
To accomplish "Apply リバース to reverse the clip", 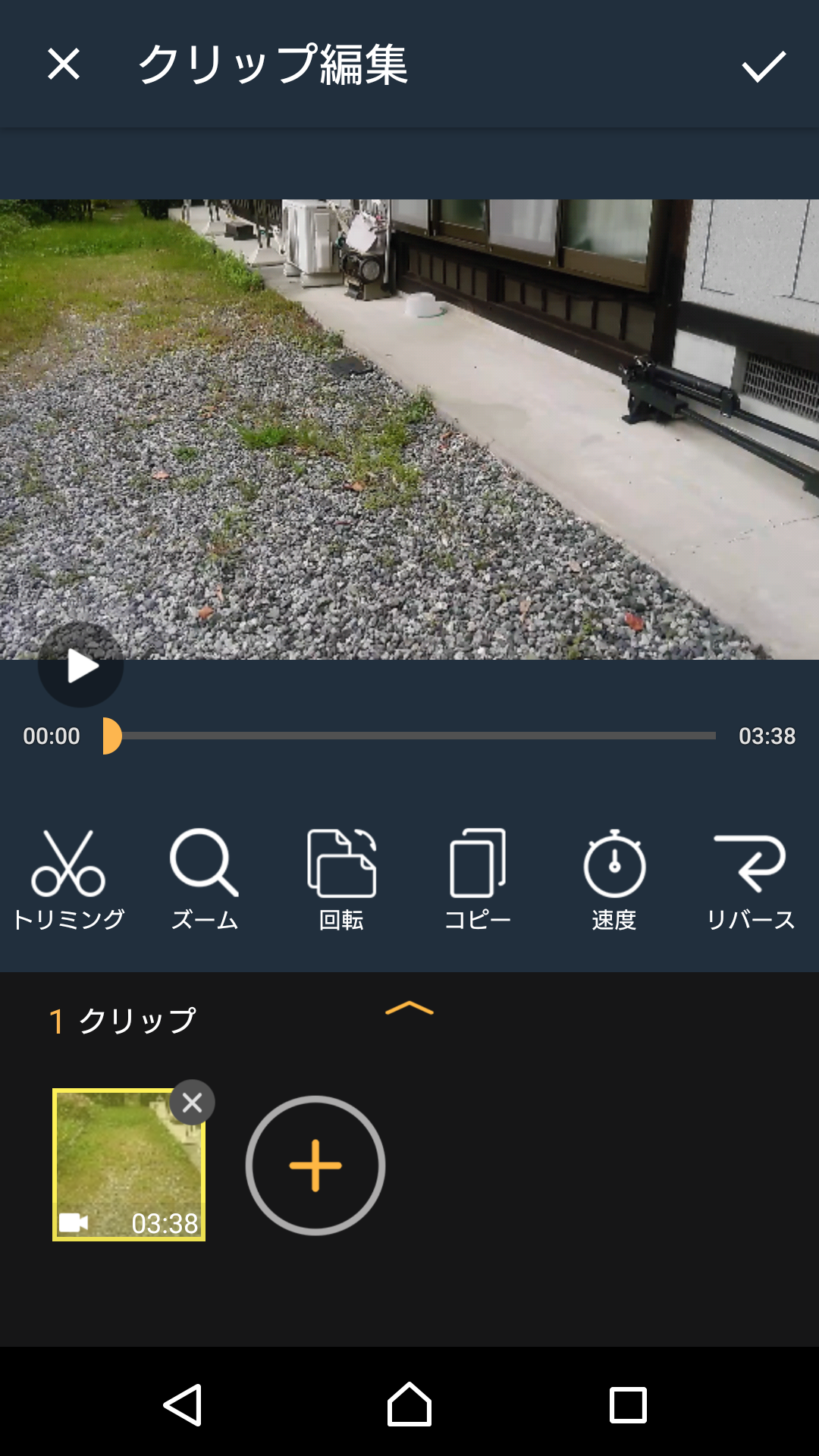I will point(751,880).
